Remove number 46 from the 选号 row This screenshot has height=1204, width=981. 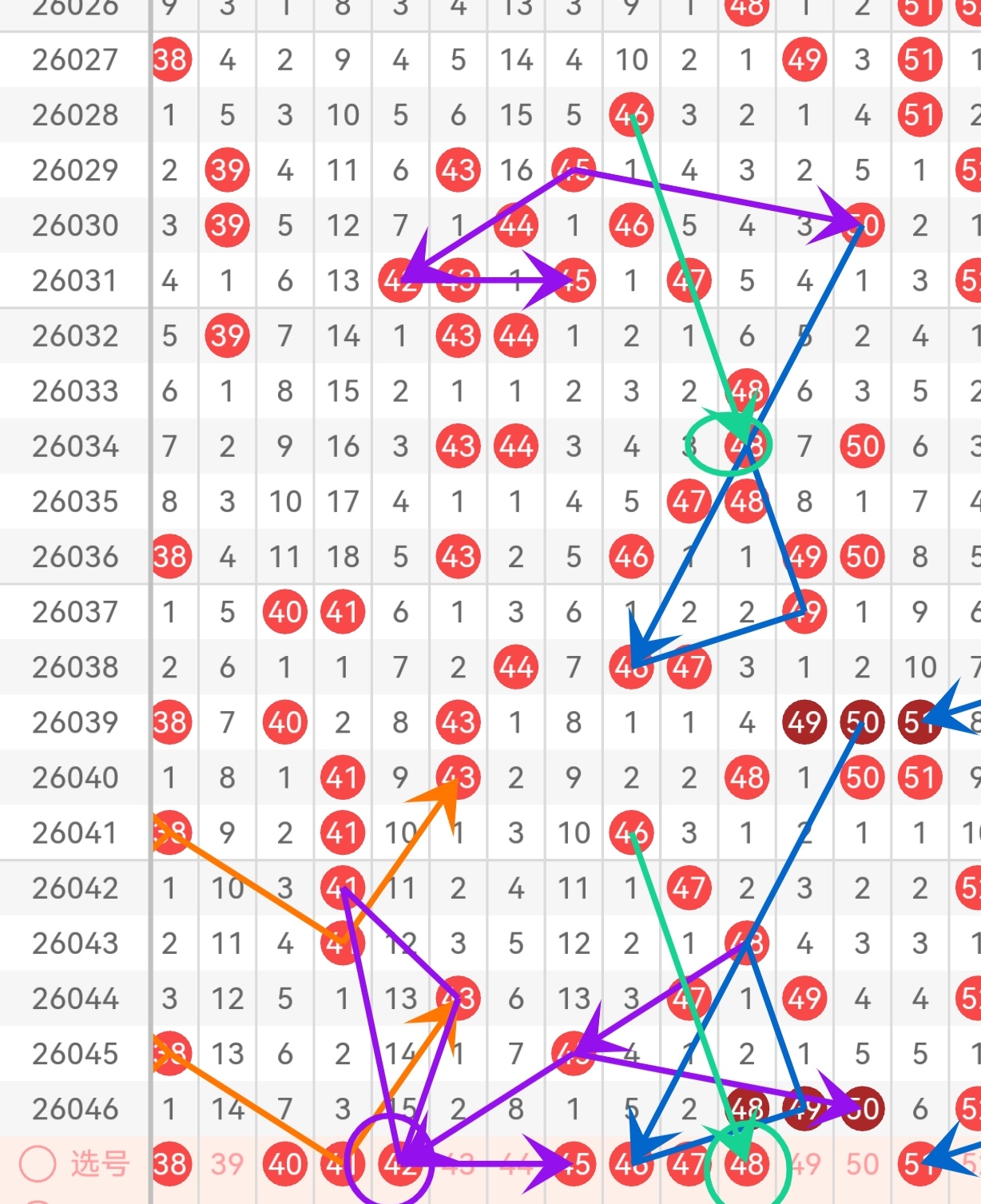631,1164
